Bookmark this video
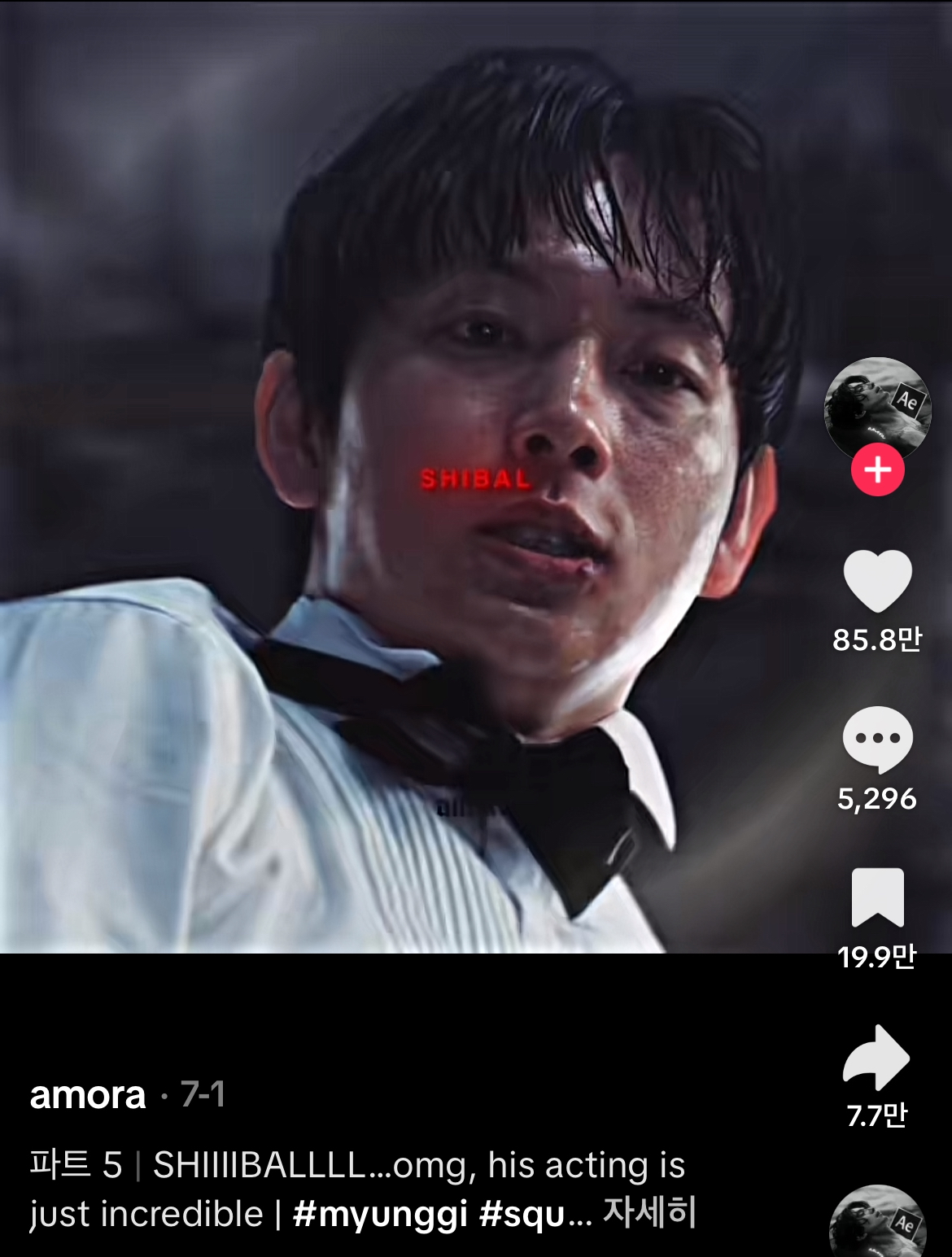952x1257 pixels. tap(877, 897)
